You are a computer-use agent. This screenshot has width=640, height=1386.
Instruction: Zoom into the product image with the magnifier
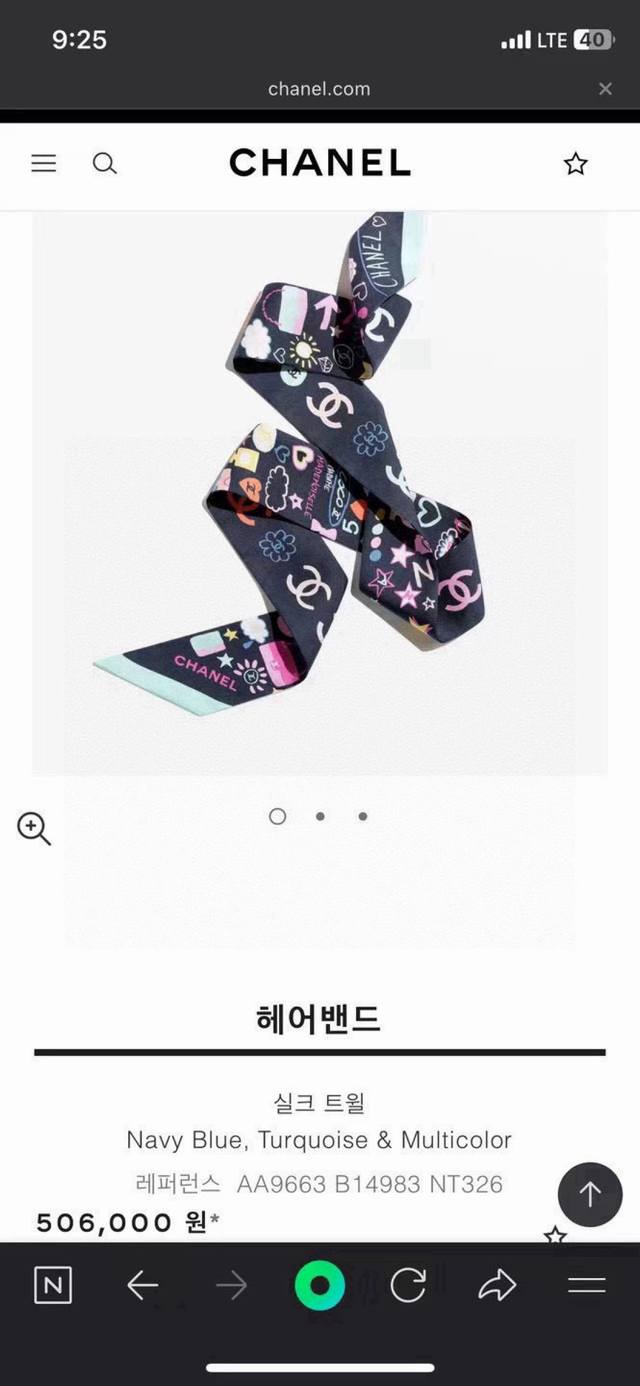34,828
